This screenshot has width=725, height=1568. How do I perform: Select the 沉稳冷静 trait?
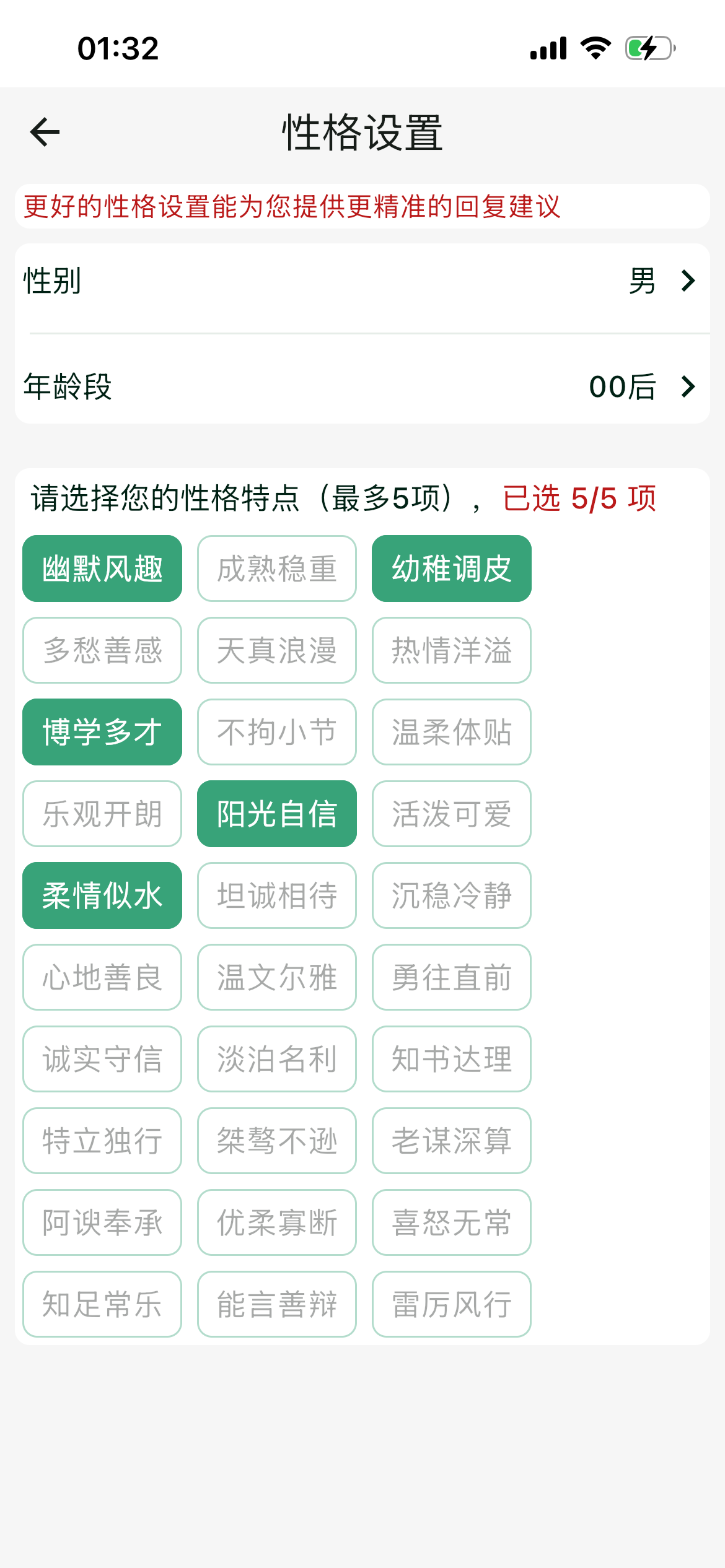(451, 895)
